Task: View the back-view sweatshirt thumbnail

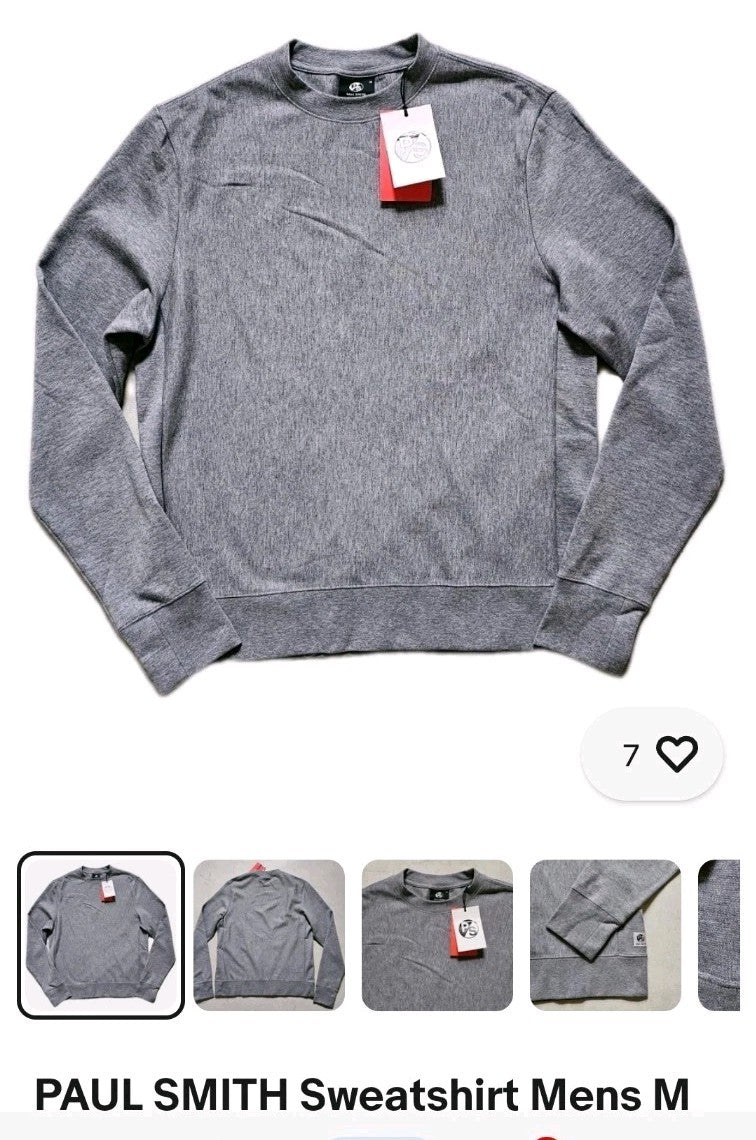Action: tap(269, 935)
